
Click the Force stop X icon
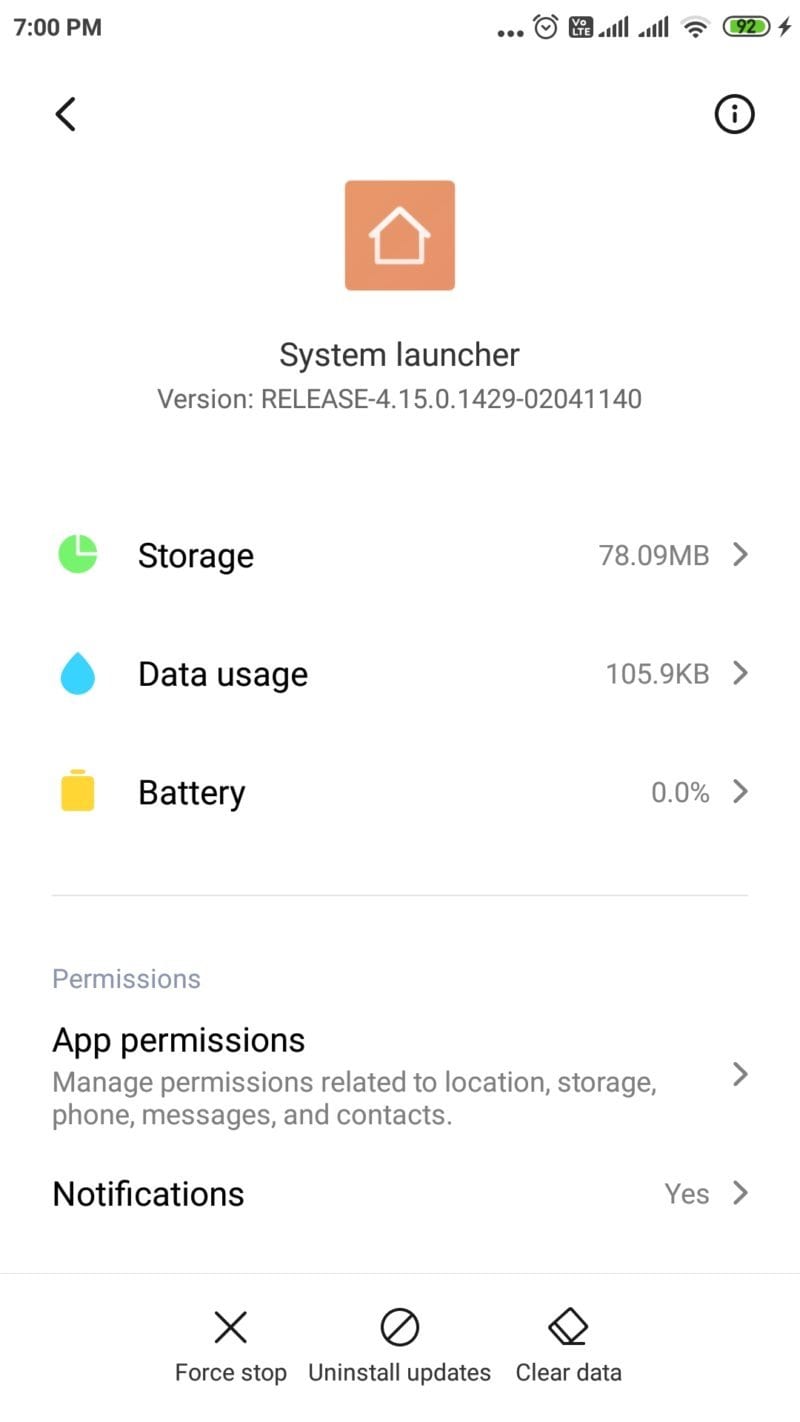pos(230,1326)
